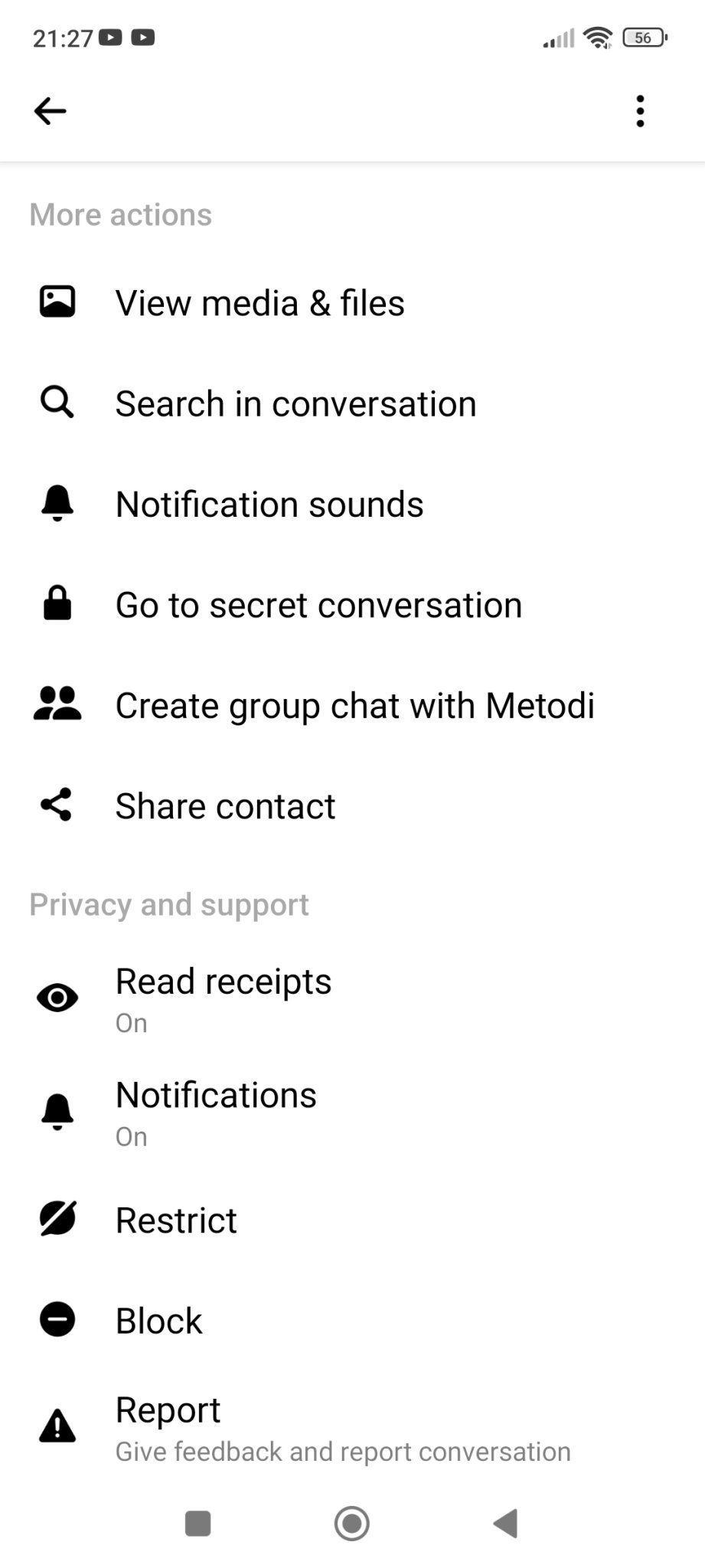Select Search in conversation
Screen dimensions: 705x1568
pos(295,403)
